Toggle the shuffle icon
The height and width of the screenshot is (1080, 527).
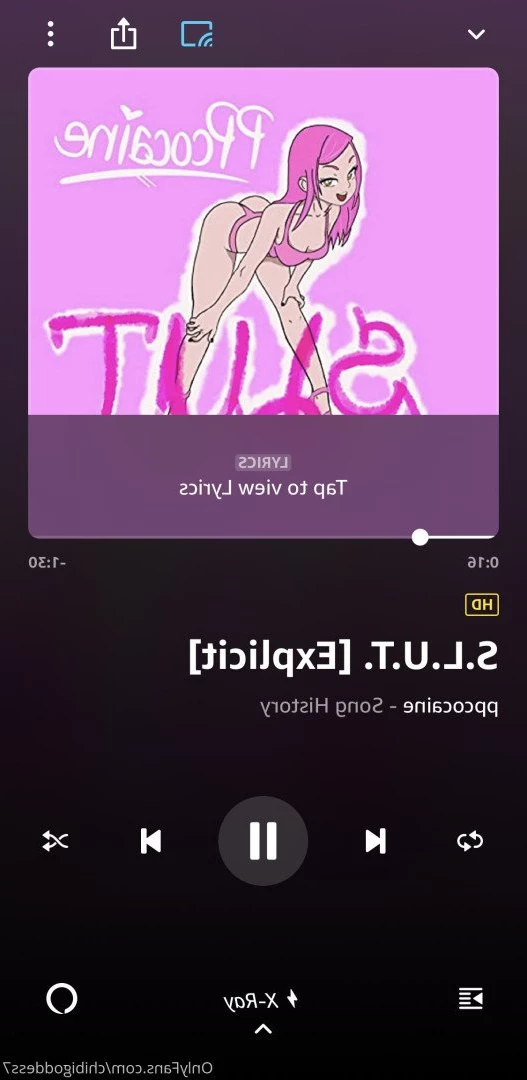55,841
